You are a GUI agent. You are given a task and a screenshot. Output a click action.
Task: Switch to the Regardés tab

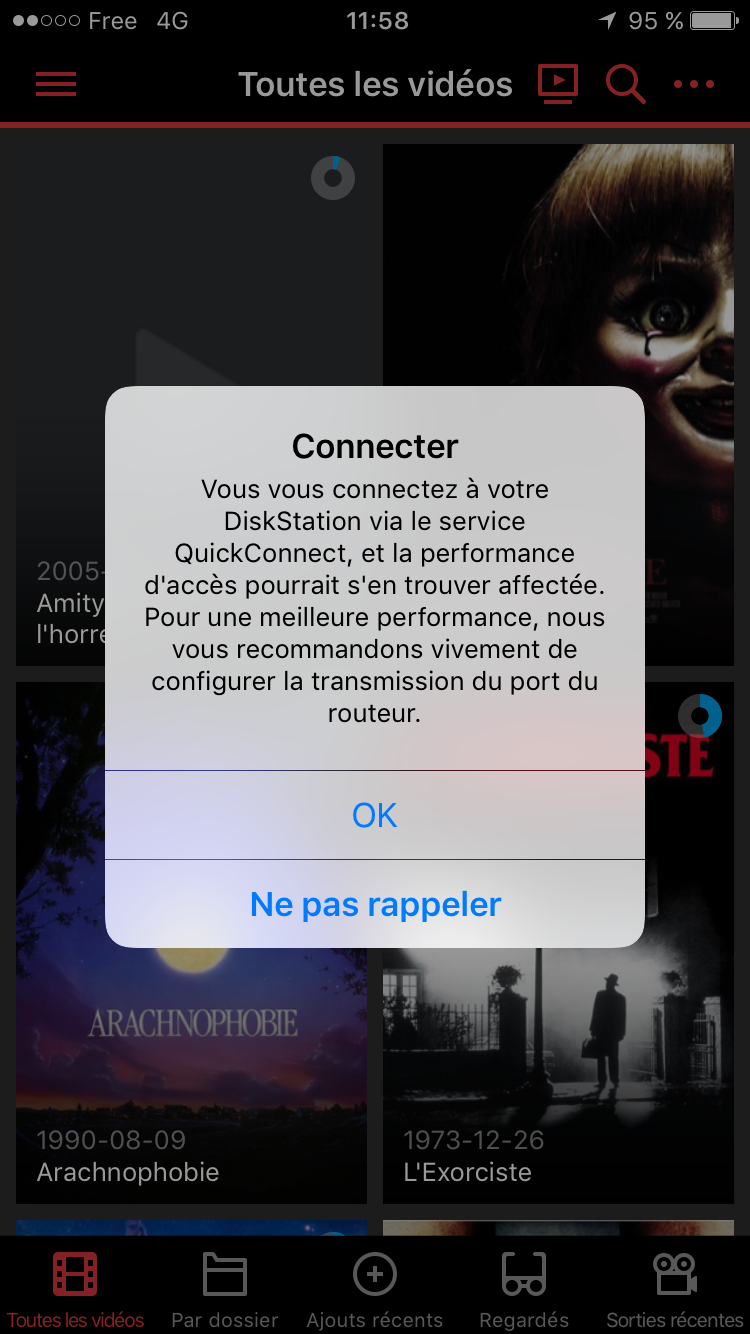point(524,1289)
